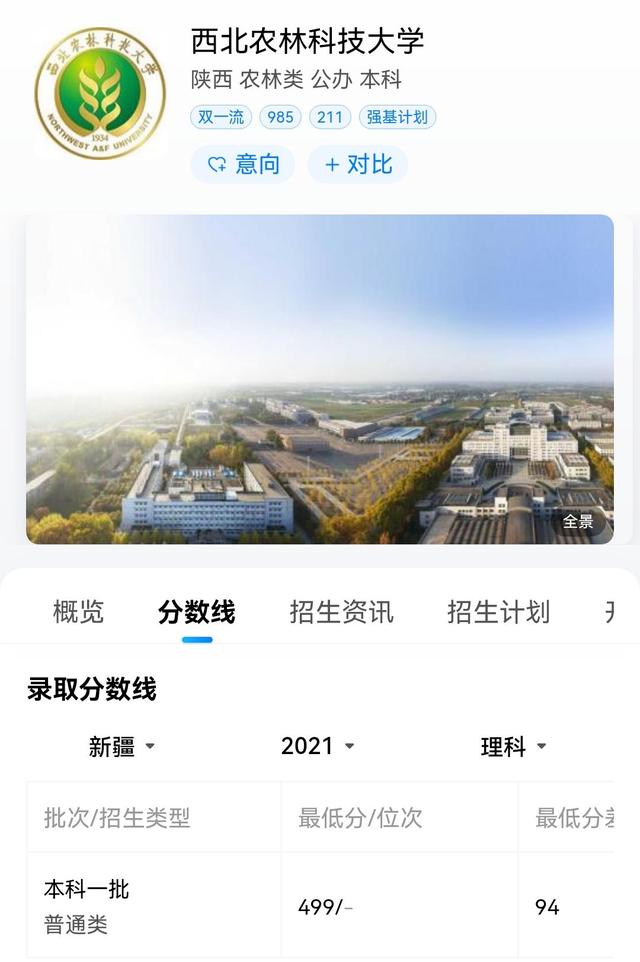Screen dimensions: 640x962
Task: Open the 招生资讯 tab
Action: (x=342, y=611)
